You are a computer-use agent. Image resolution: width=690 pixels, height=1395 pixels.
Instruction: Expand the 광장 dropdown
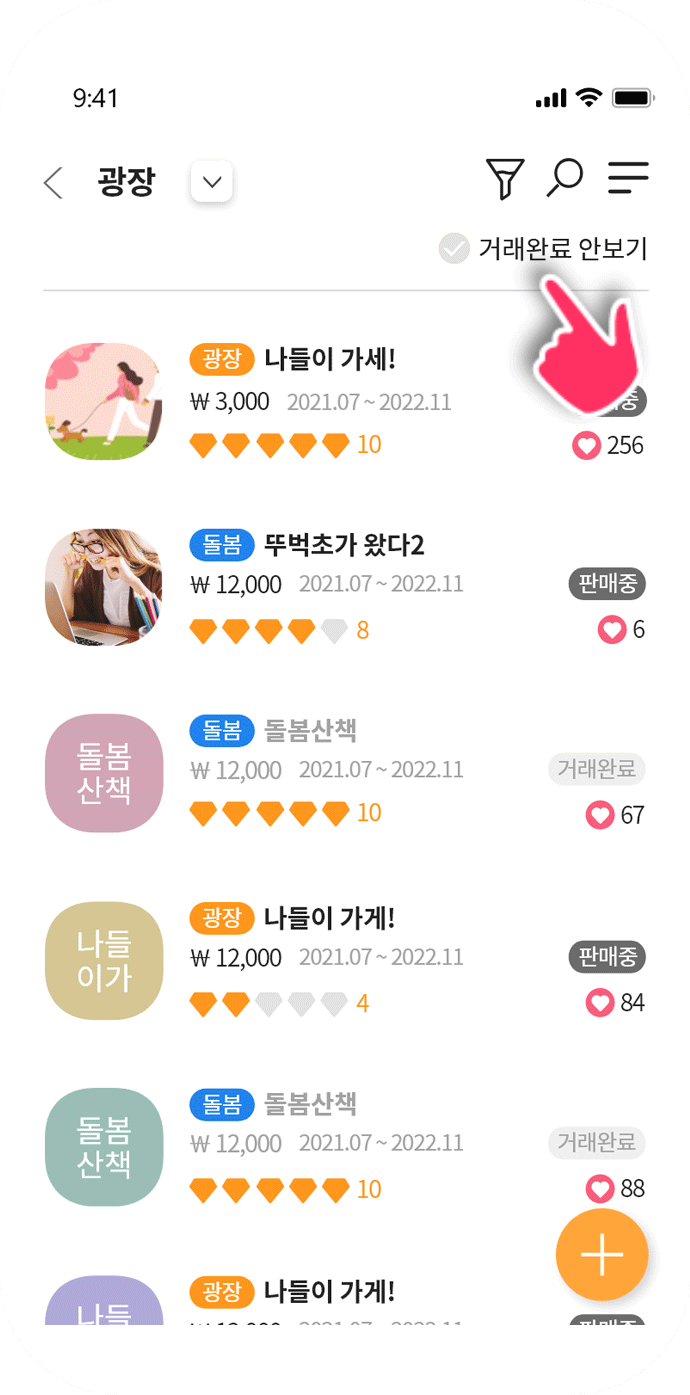click(x=211, y=182)
